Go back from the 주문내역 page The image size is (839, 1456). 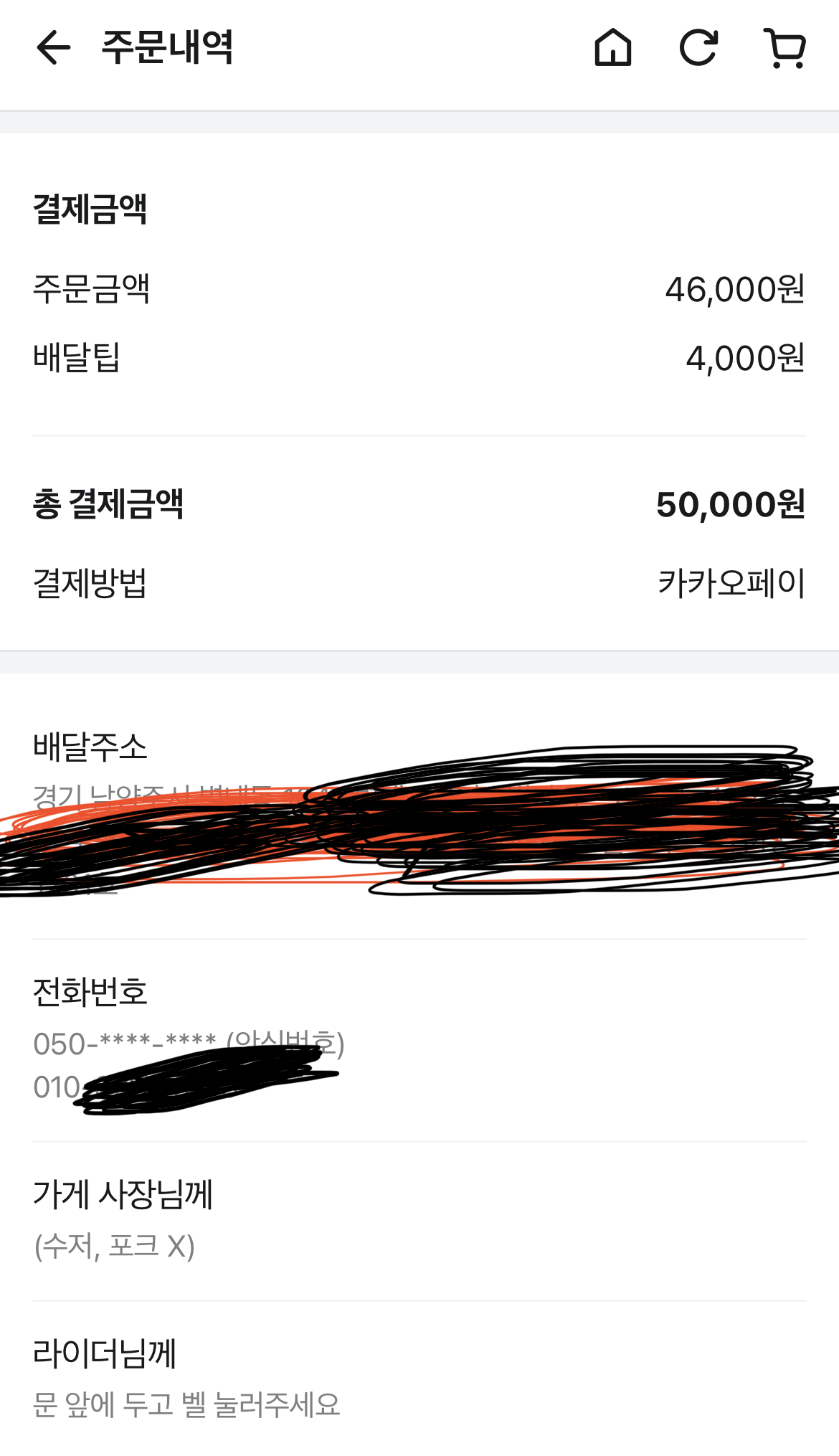tap(54, 48)
